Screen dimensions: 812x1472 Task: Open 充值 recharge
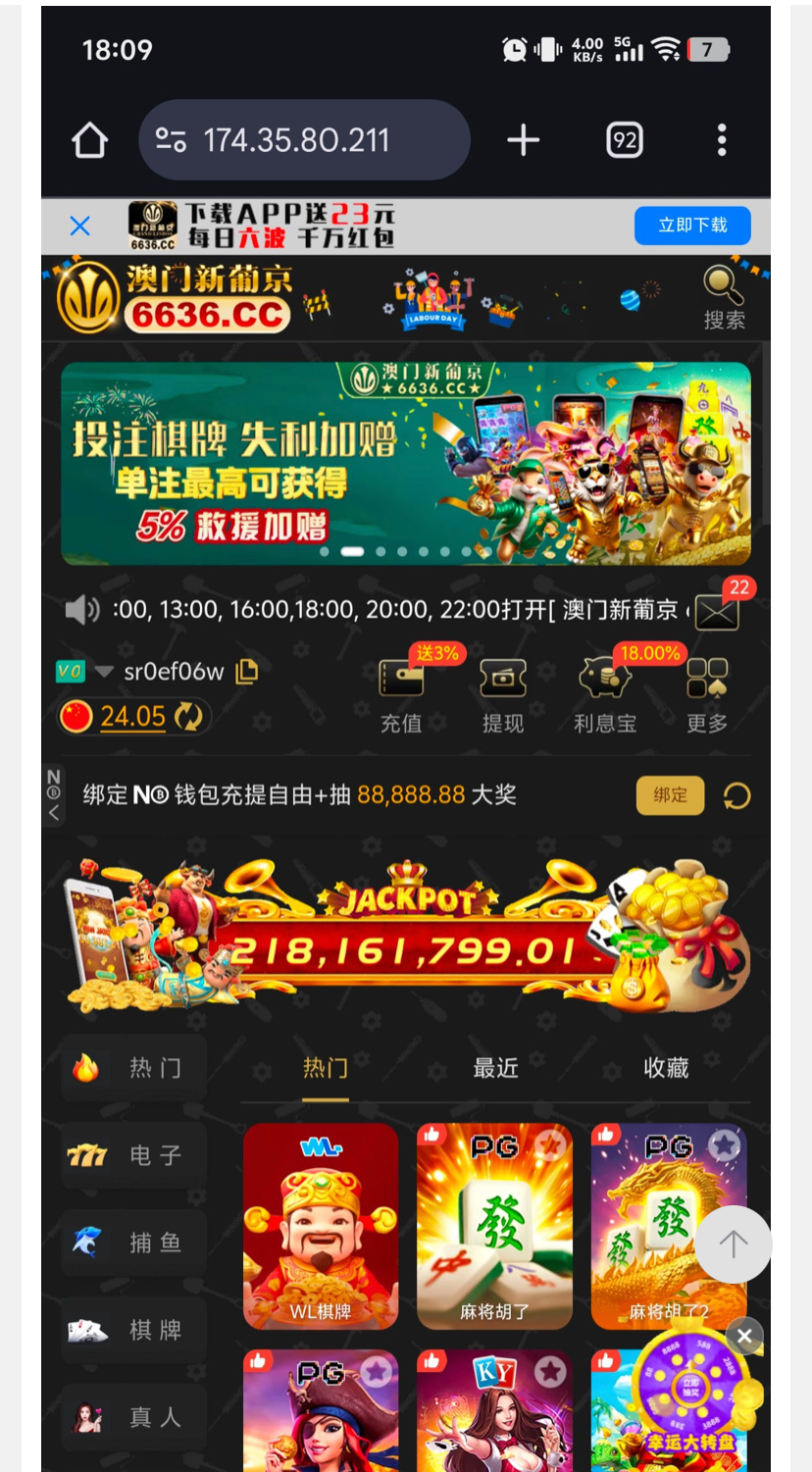[401, 694]
